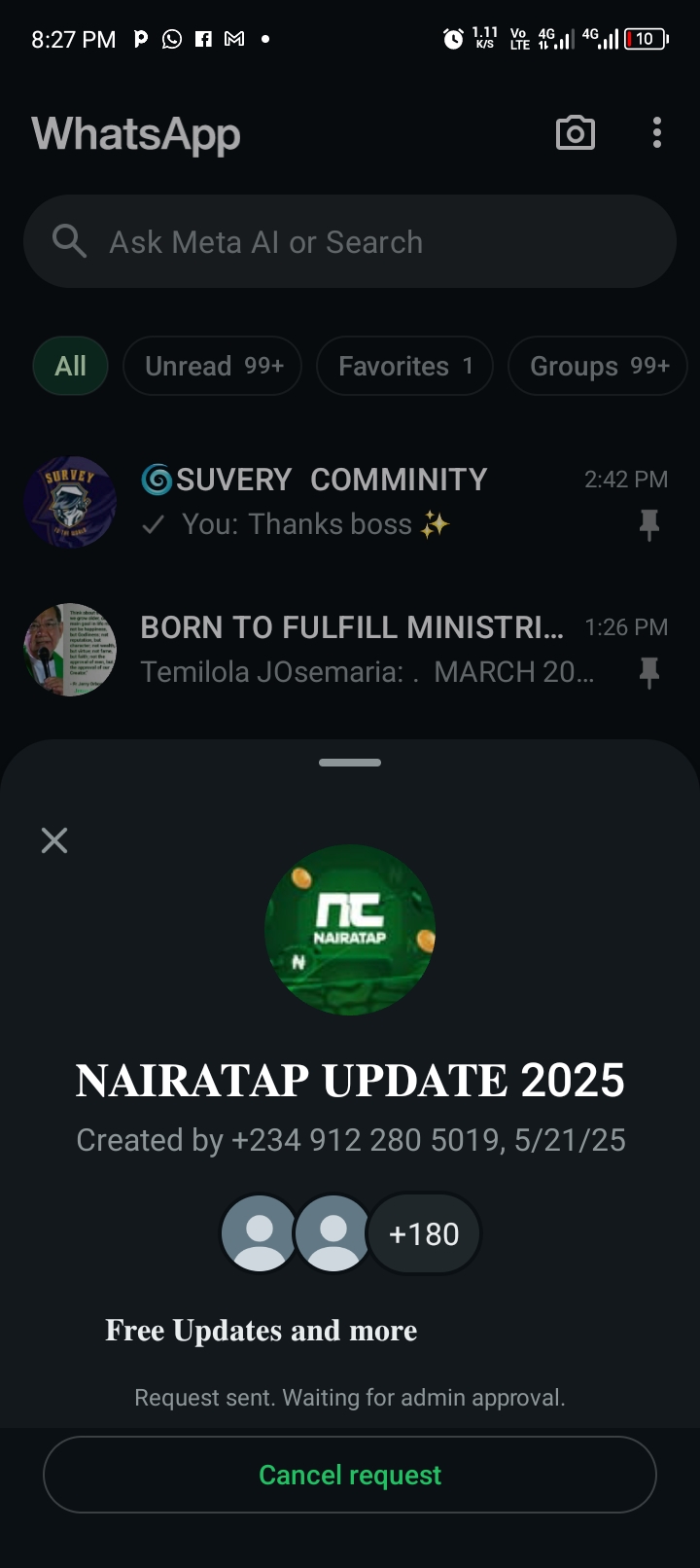
Task: Cancel the group join request
Action: [350, 1475]
